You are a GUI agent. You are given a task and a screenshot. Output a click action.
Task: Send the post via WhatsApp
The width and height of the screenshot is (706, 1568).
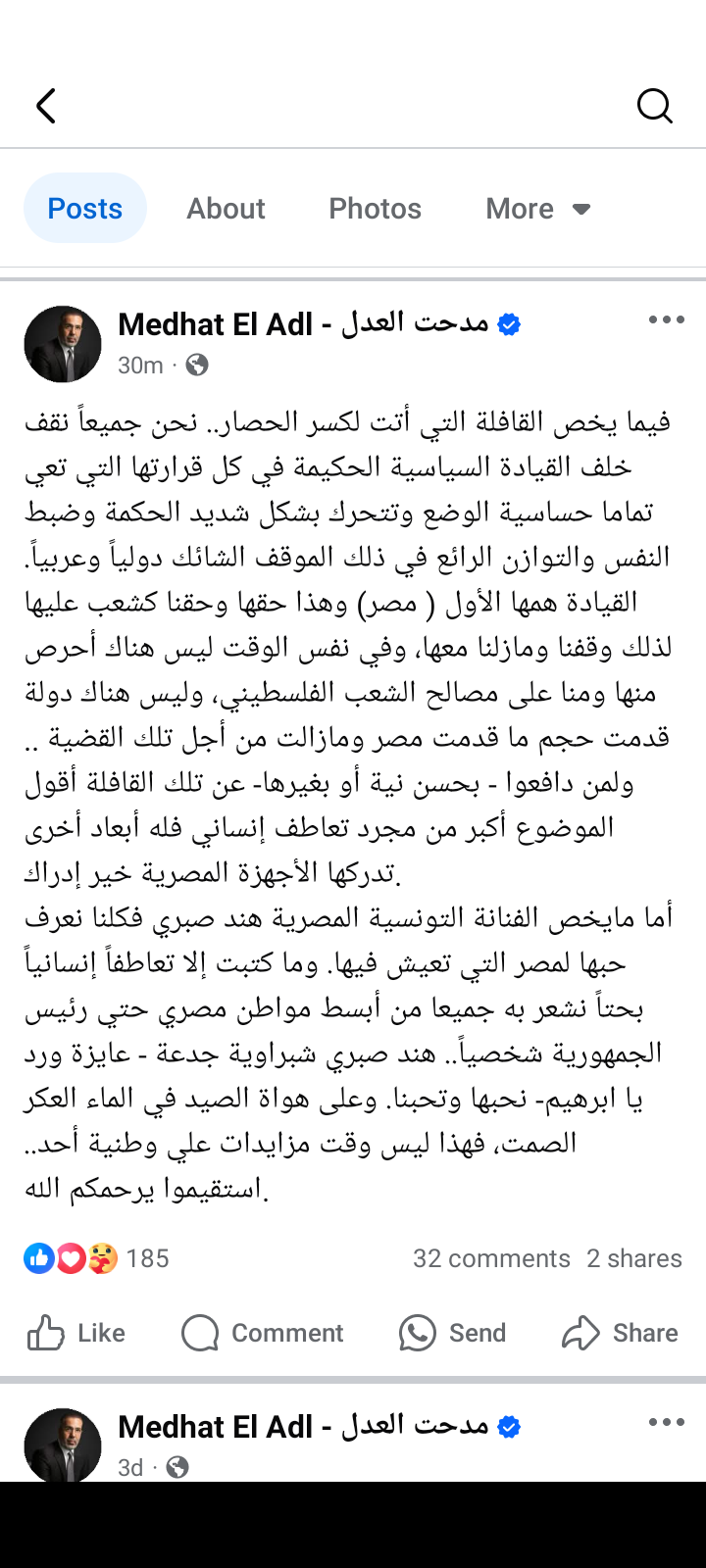[x=452, y=1333]
